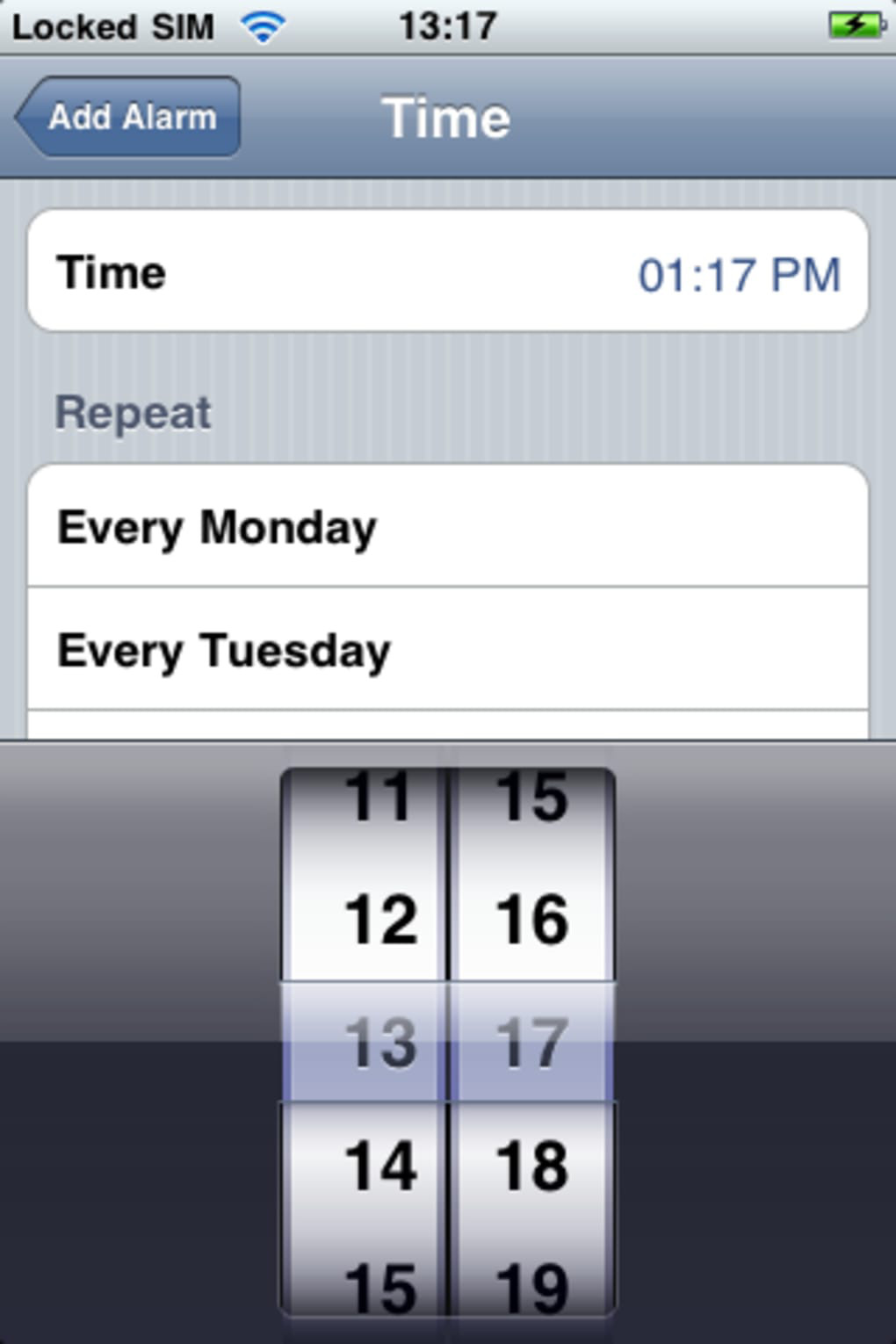896x1344 pixels.
Task: Pick hour 11 in the picker
Action: click(x=378, y=799)
